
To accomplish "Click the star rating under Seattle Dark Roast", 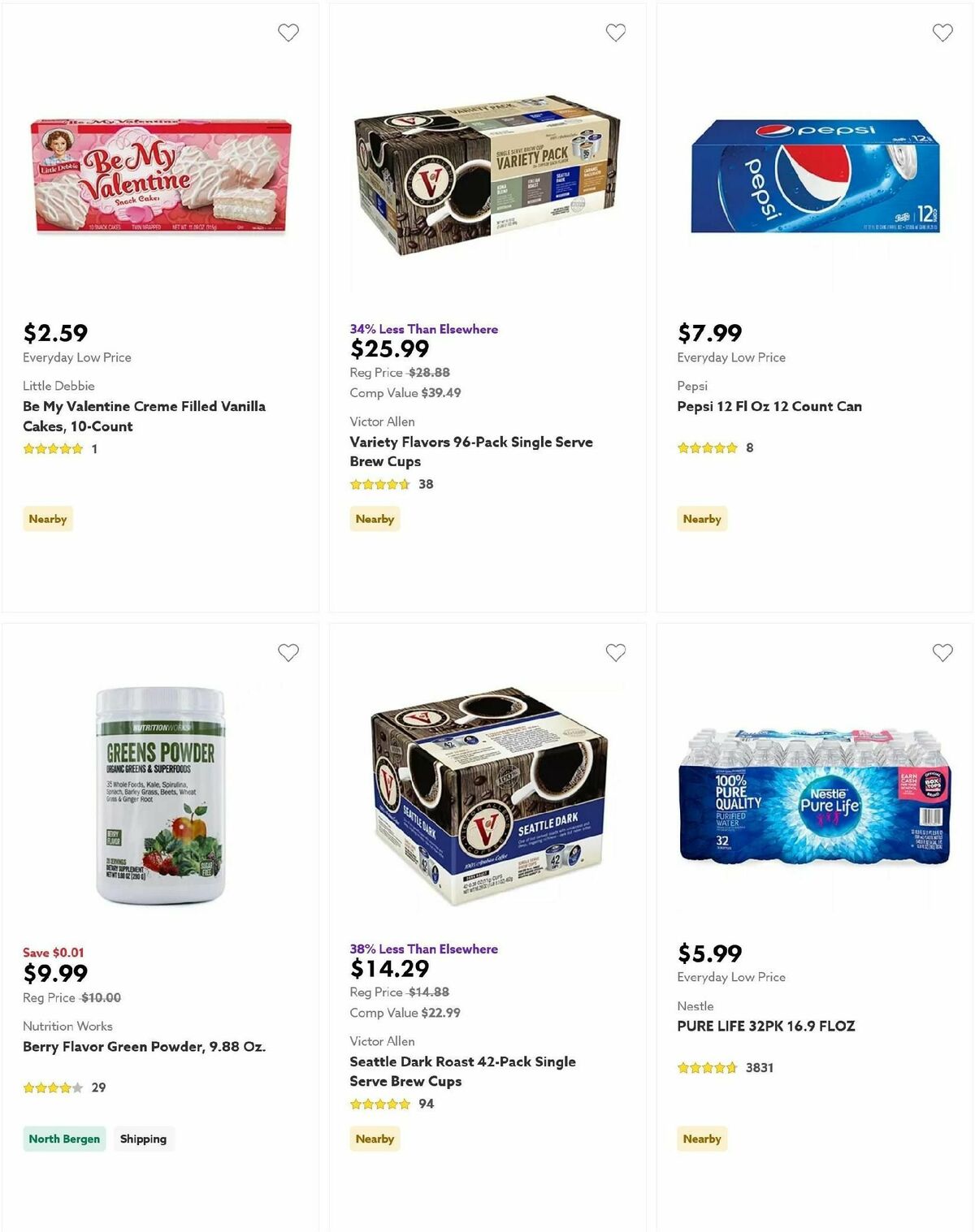I will (x=379, y=1104).
